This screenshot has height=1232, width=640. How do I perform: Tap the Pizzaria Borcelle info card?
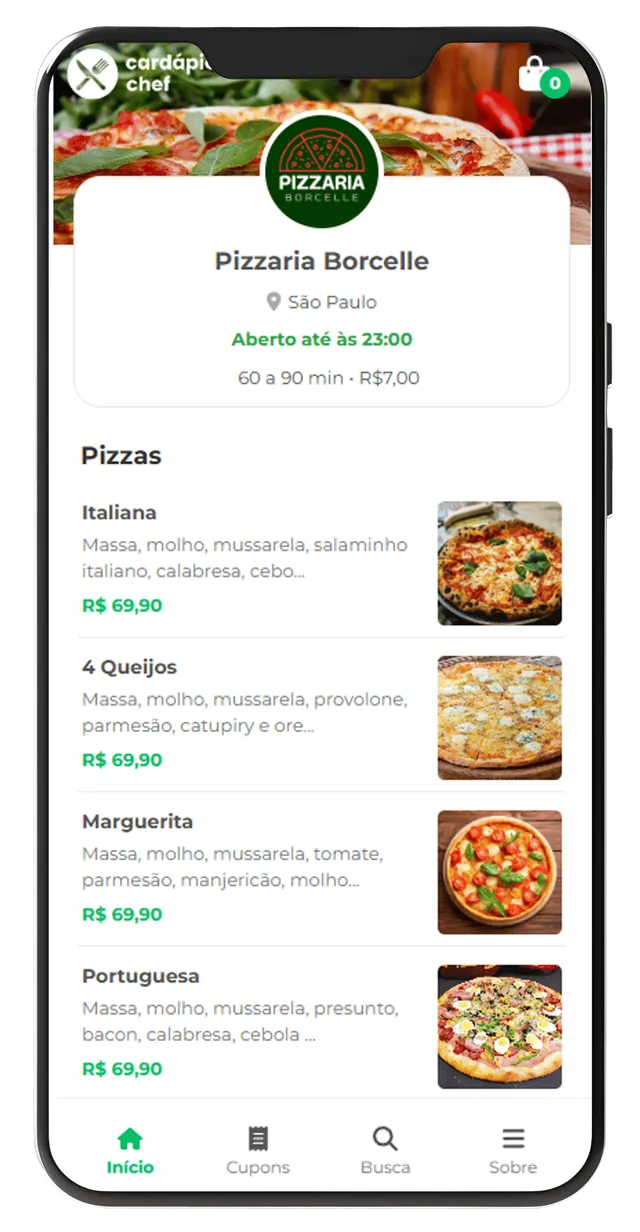tap(322, 310)
